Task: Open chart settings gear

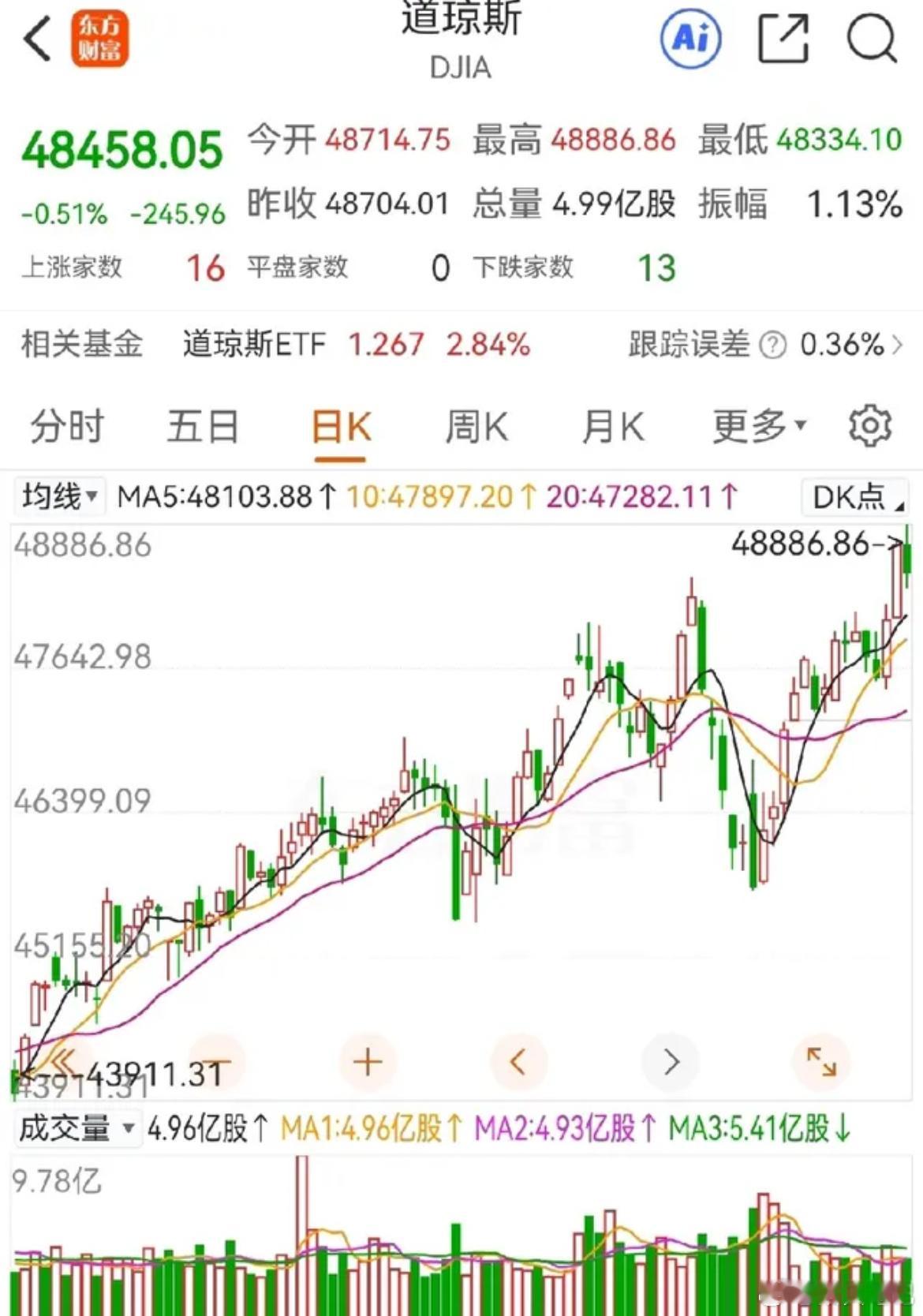Action: (870, 426)
